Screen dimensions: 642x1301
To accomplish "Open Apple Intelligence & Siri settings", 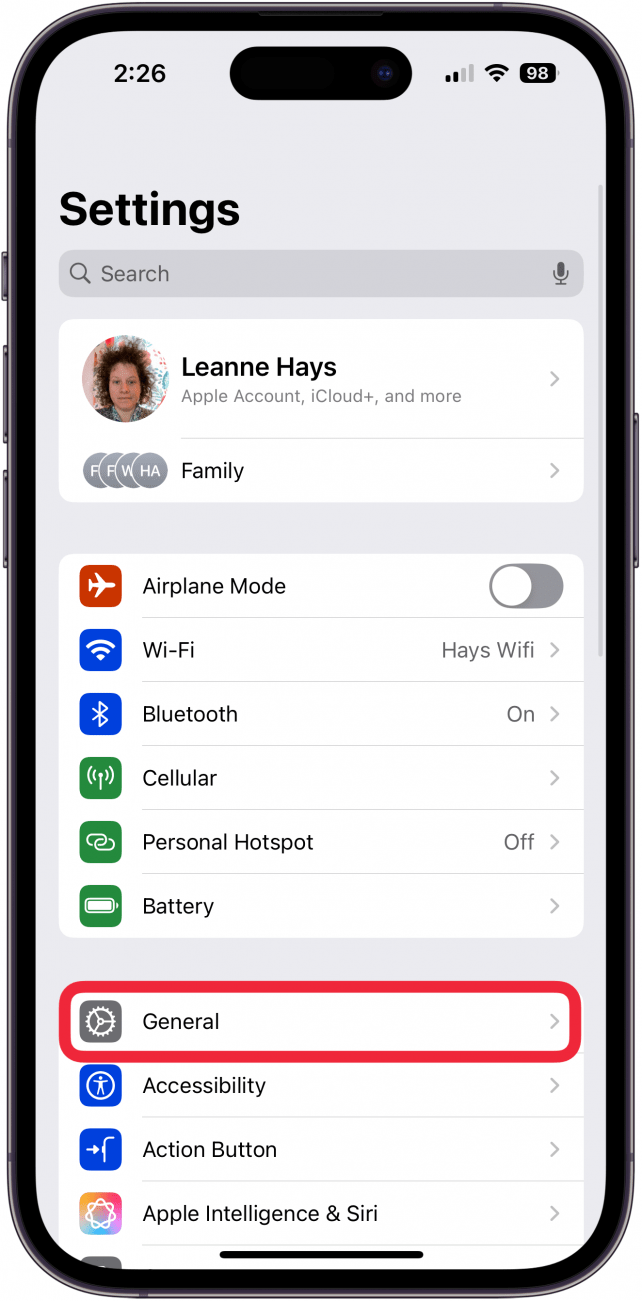I will click(x=320, y=1213).
